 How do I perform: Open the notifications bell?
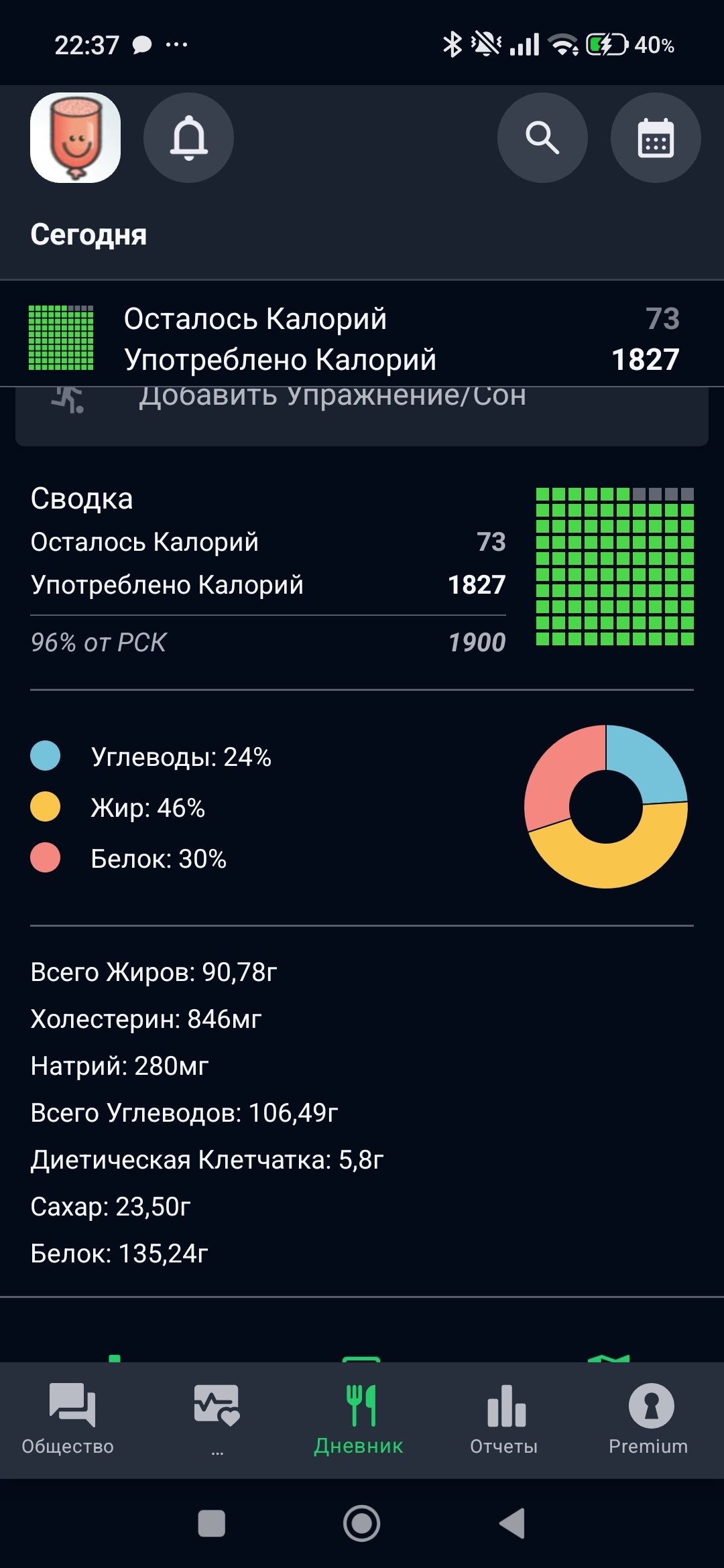tap(188, 137)
